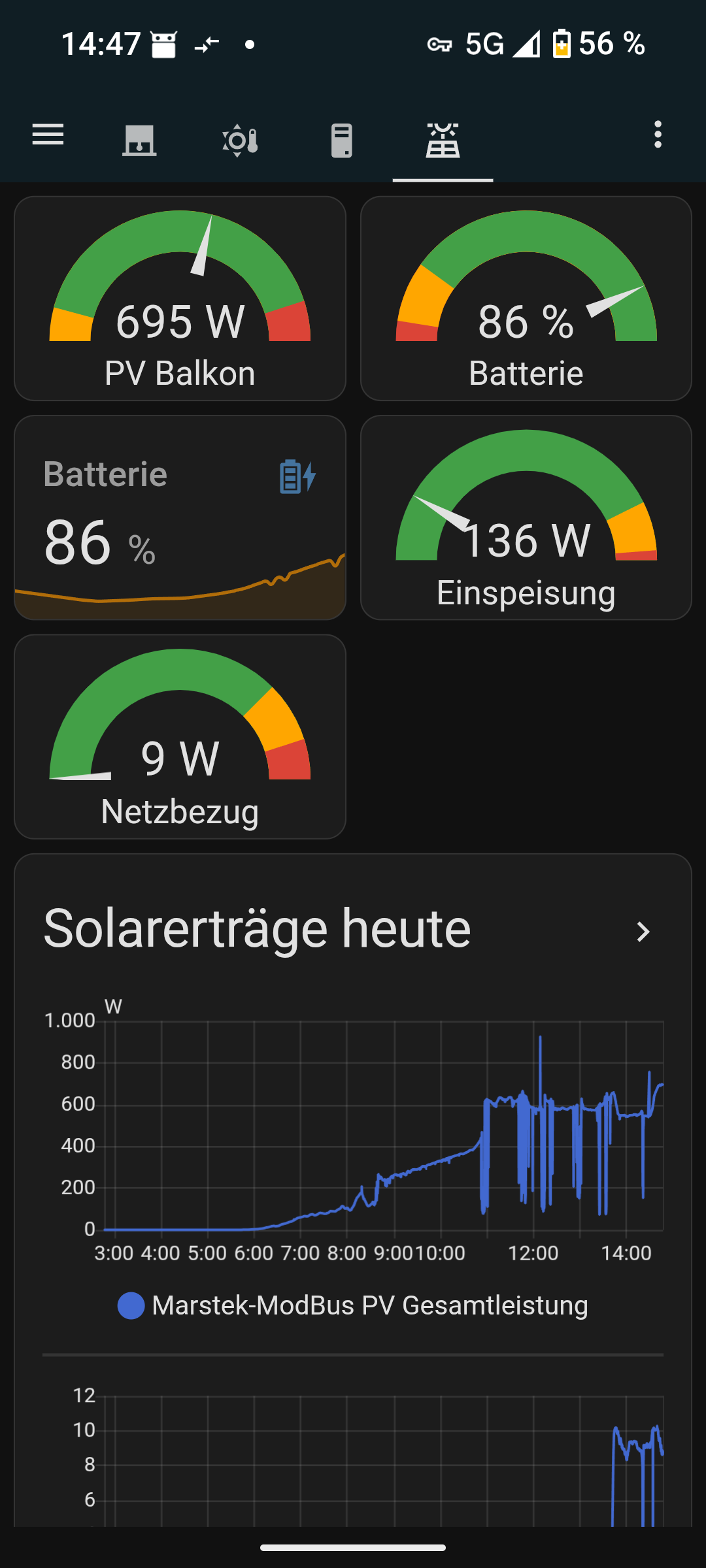Open the hamburger sidebar menu
Viewport: 706px width, 1568px height.
pyautogui.click(x=48, y=135)
